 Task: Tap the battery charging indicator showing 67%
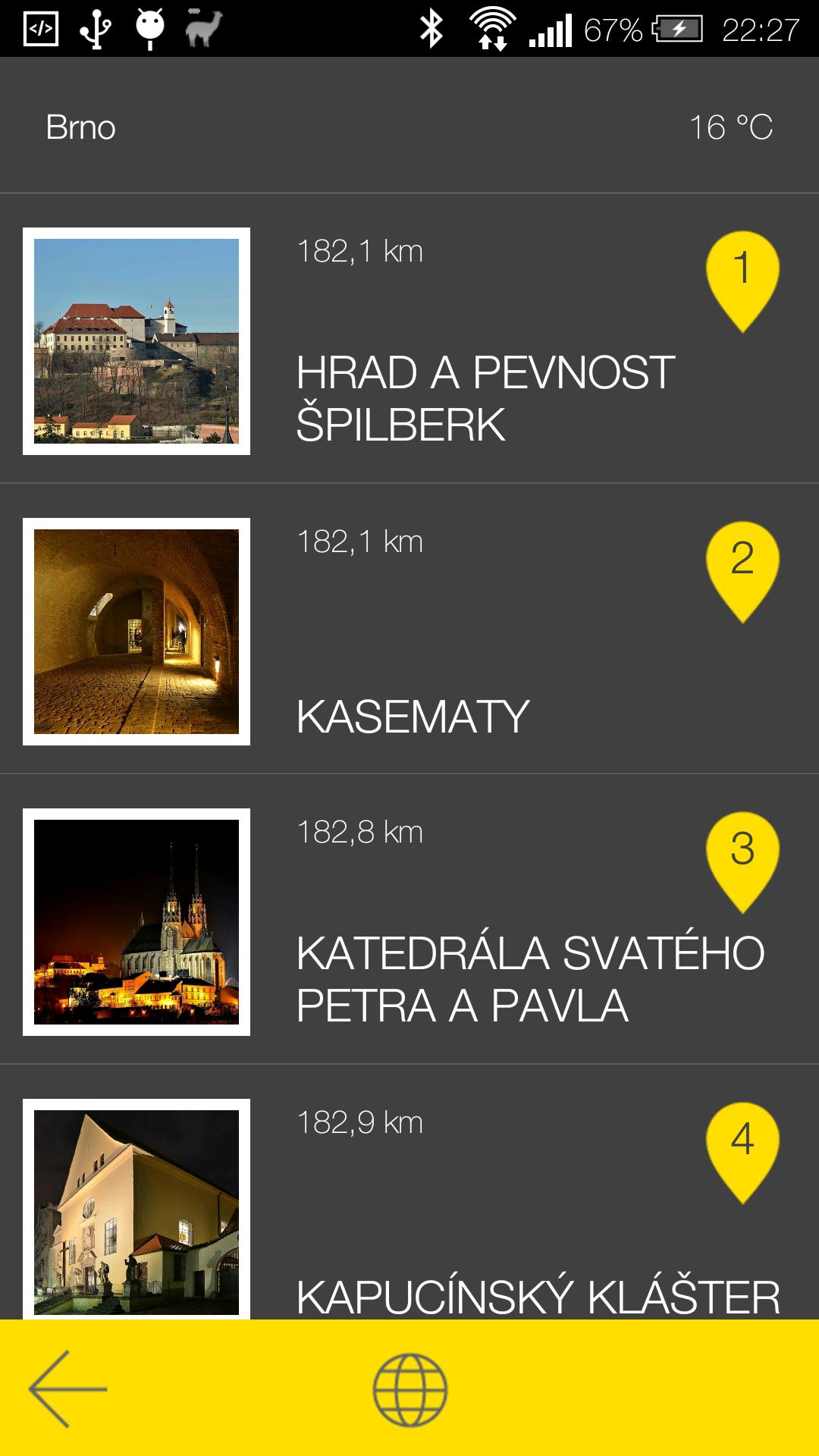click(676, 27)
